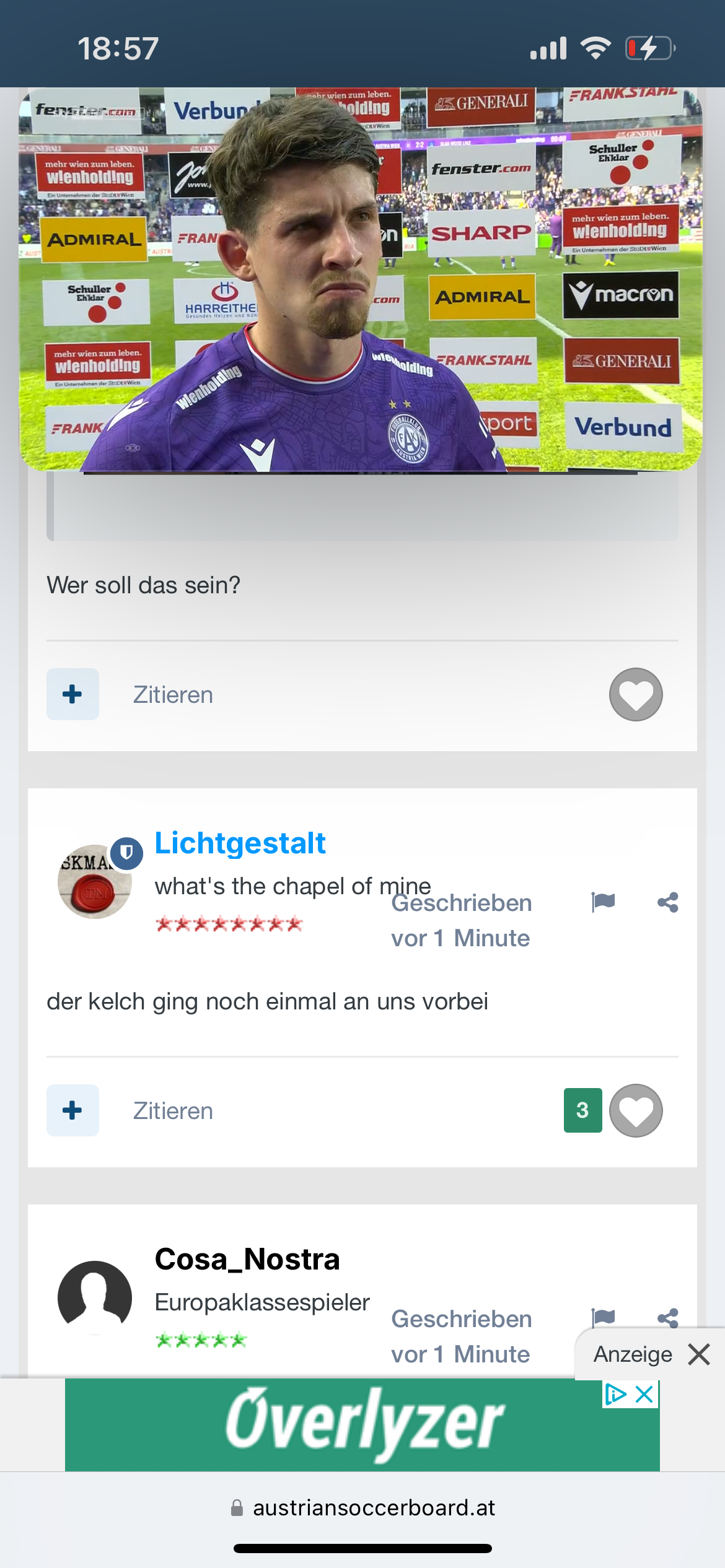Show the 3 reactions on Lichtgestalt's post
The height and width of the screenshot is (1568, 725).
pyautogui.click(x=582, y=1110)
